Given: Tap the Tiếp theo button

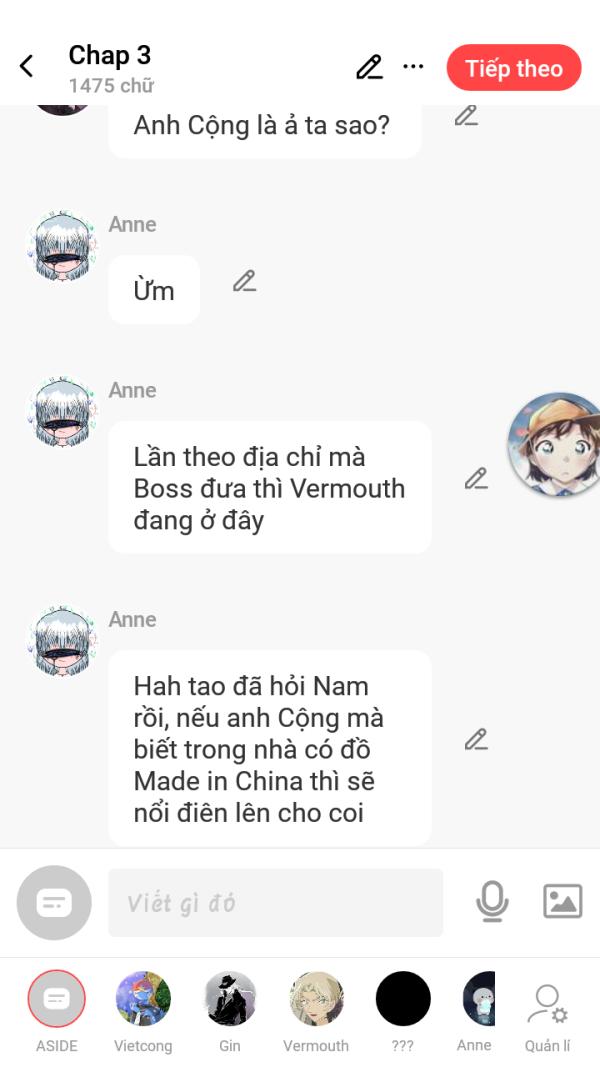Looking at the screenshot, I should 513,68.
